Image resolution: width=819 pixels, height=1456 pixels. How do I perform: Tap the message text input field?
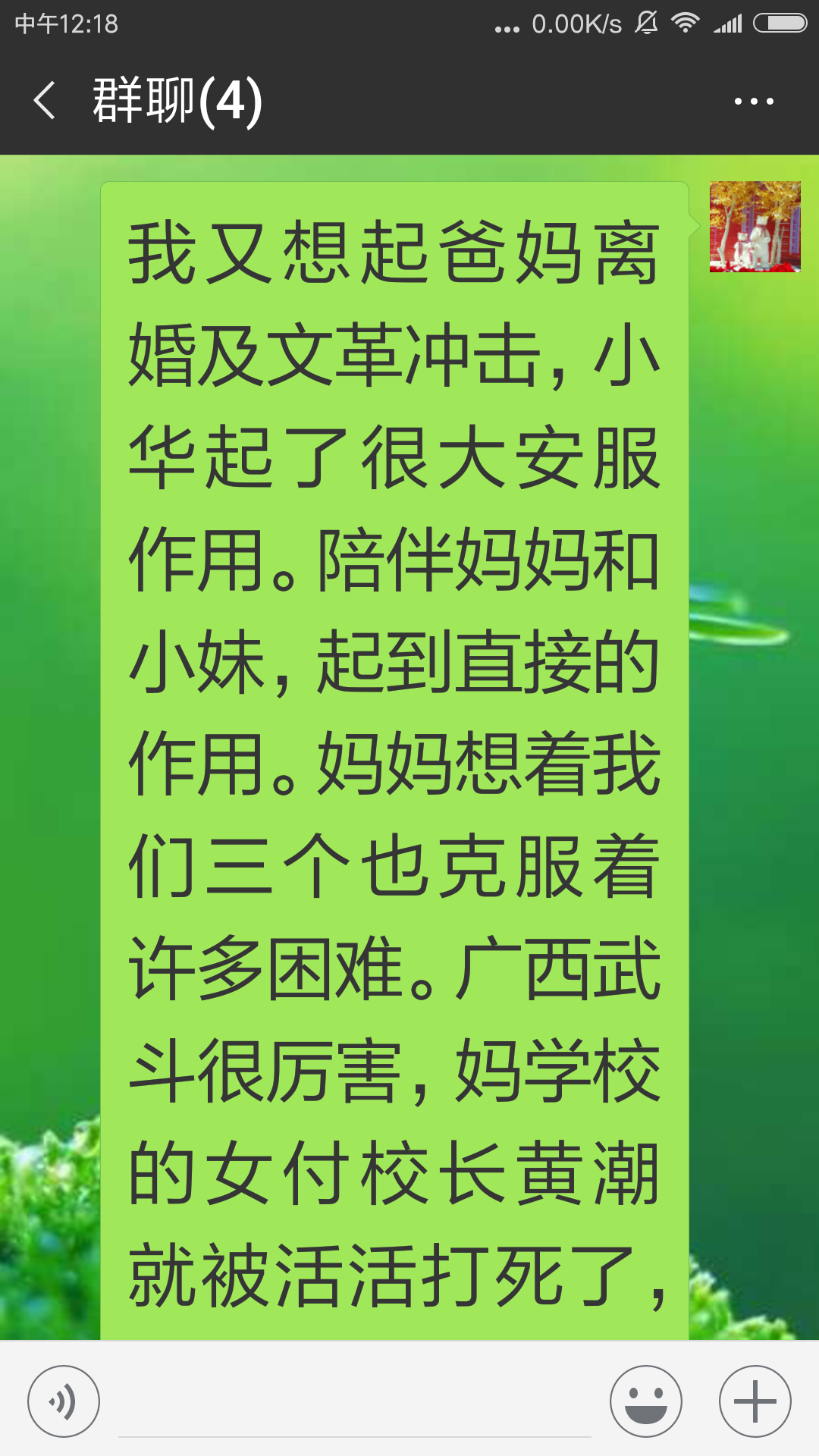click(354, 1403)
